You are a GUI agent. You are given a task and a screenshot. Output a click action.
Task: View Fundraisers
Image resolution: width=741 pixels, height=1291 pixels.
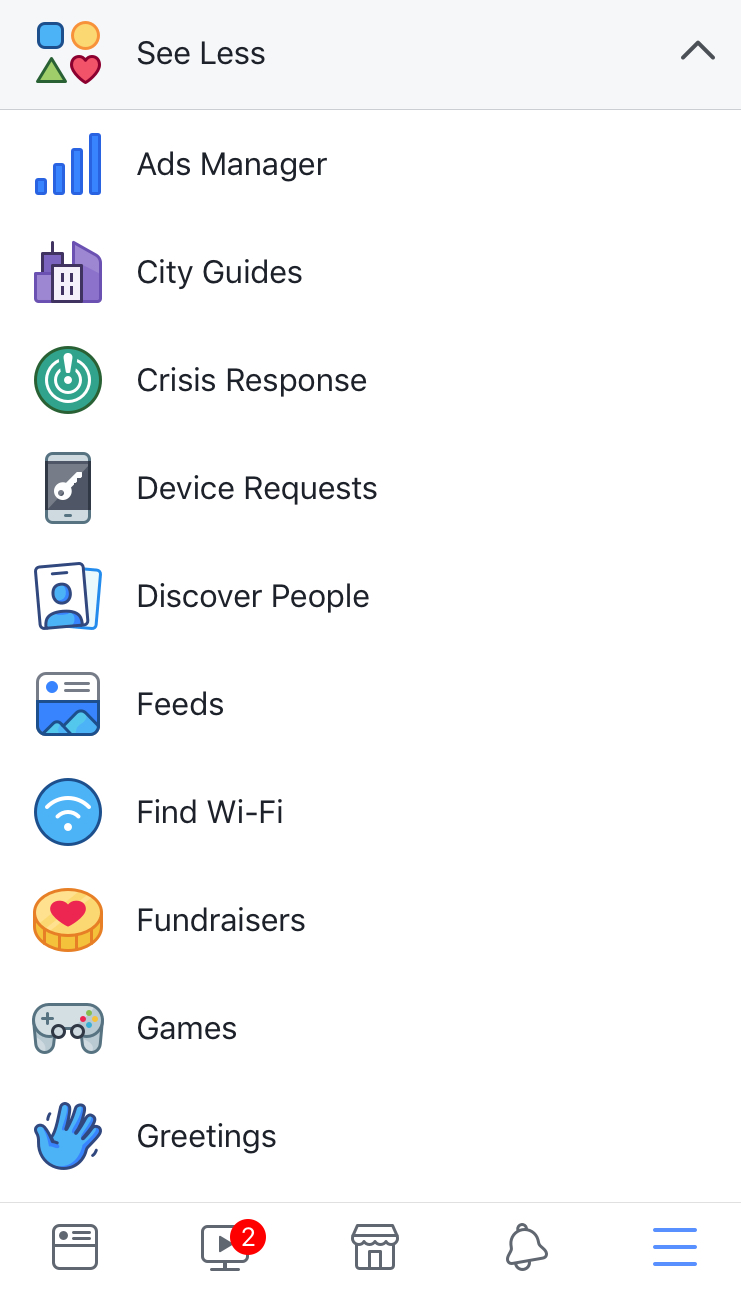point(220,920)
